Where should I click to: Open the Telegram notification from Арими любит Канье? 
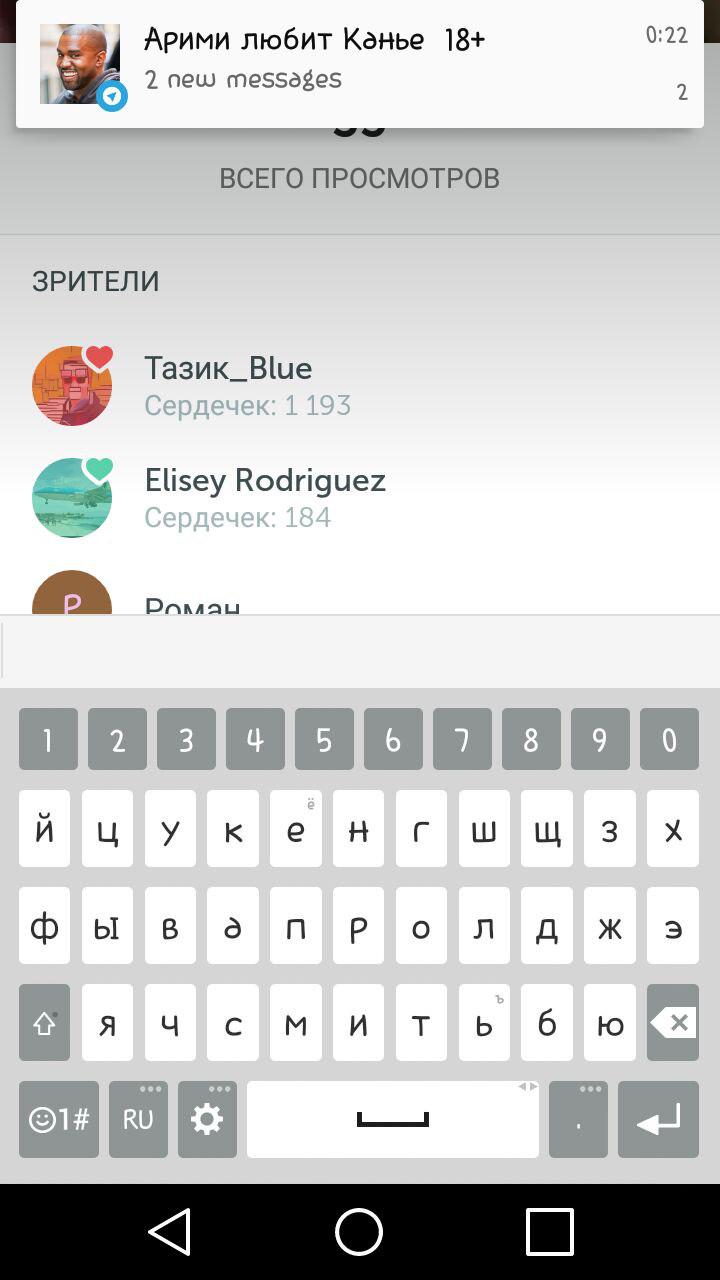click(x=360, y=64)
